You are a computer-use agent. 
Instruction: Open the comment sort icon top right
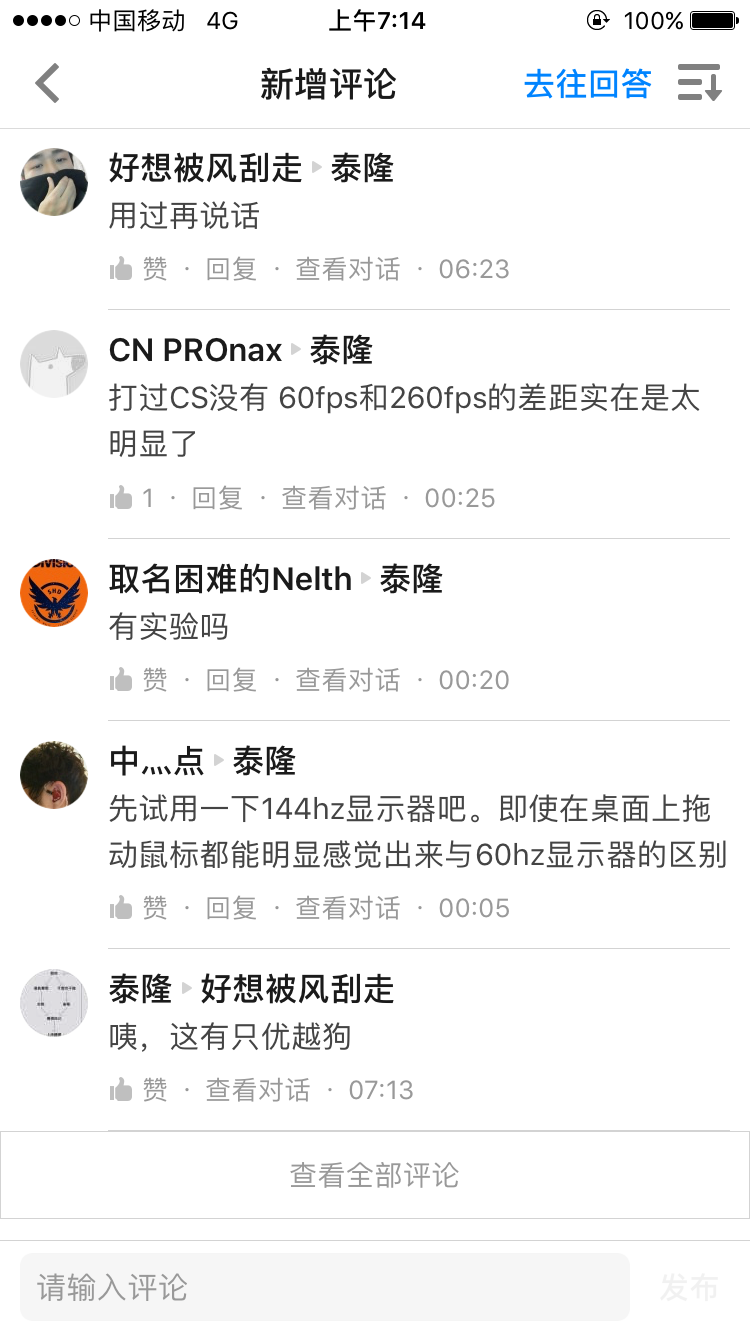[x=700, y=83]
